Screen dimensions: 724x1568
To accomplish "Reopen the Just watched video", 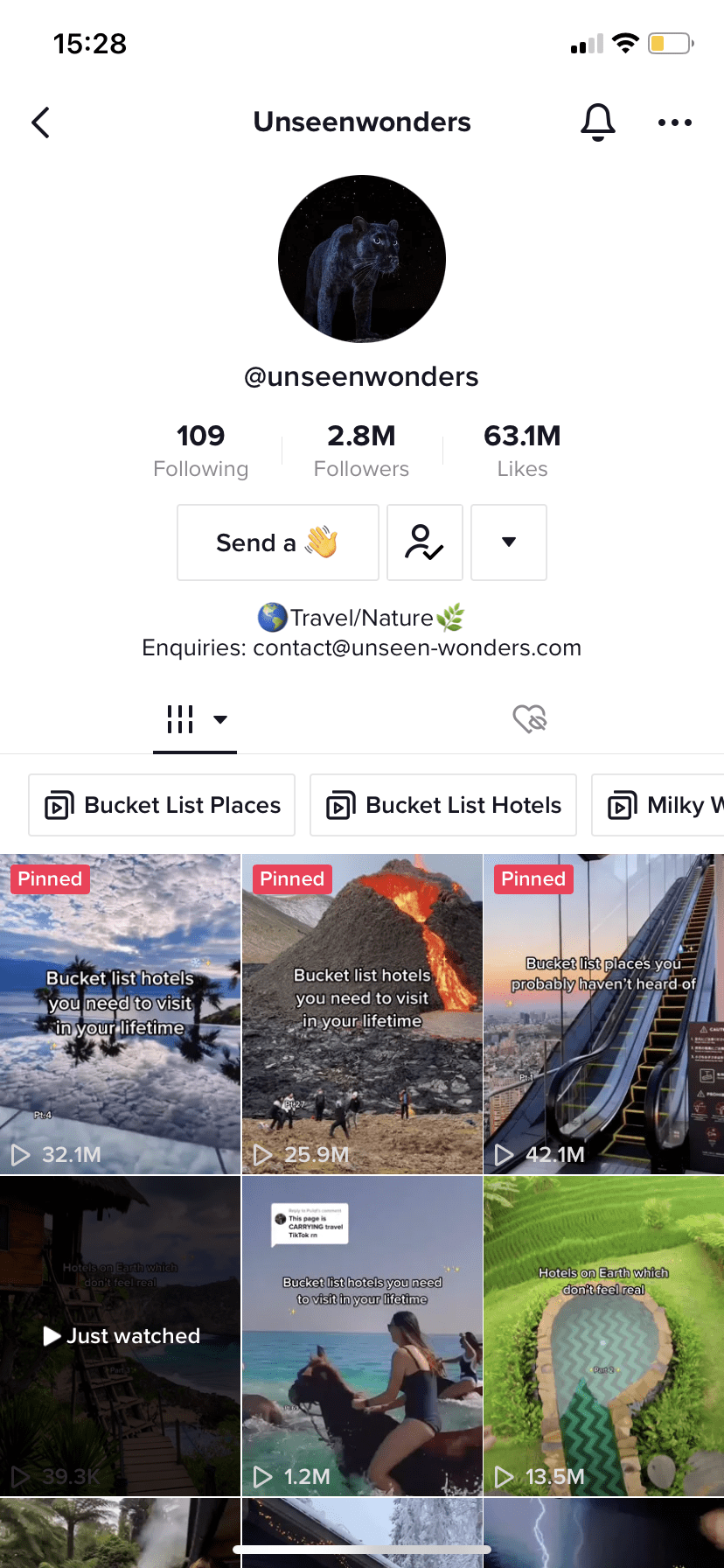I will click(x=120, y=1336).
